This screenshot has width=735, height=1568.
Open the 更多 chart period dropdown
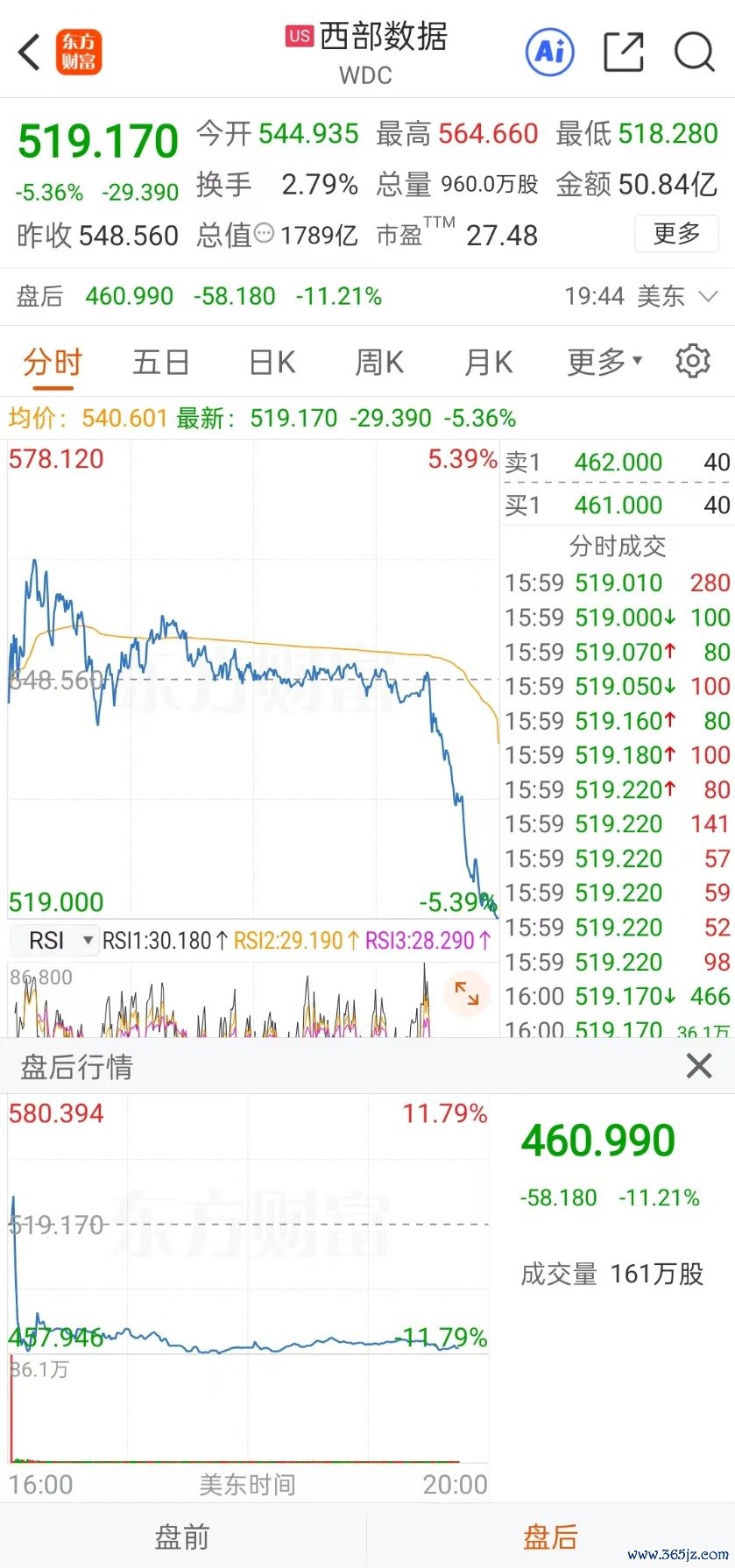pos(604,362)
